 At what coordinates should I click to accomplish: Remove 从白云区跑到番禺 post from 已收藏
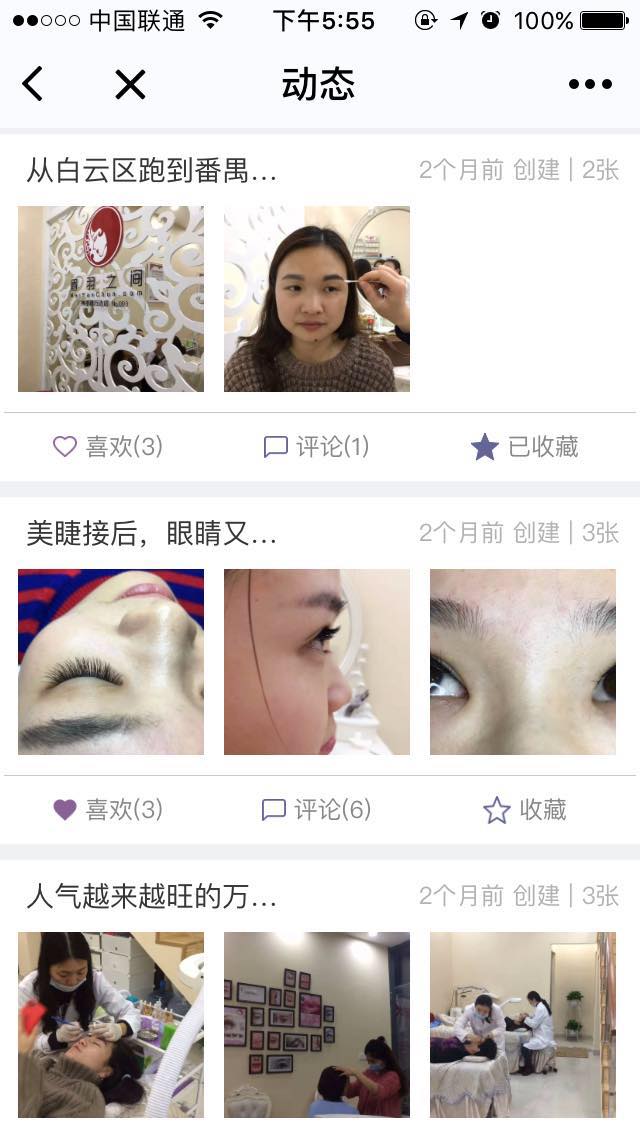point(525,447)
